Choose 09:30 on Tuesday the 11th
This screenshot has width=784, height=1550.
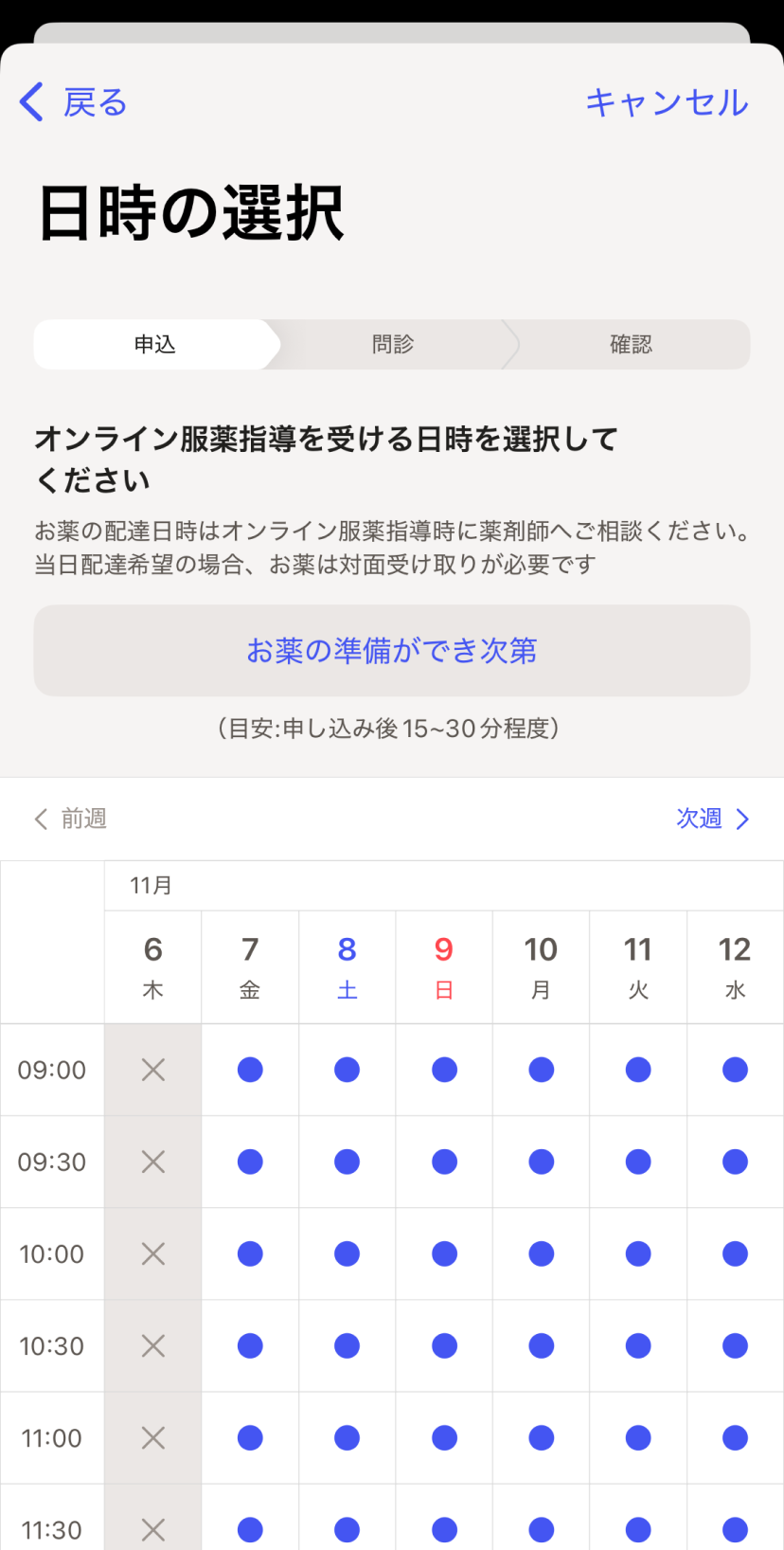tap(638, 1162)
